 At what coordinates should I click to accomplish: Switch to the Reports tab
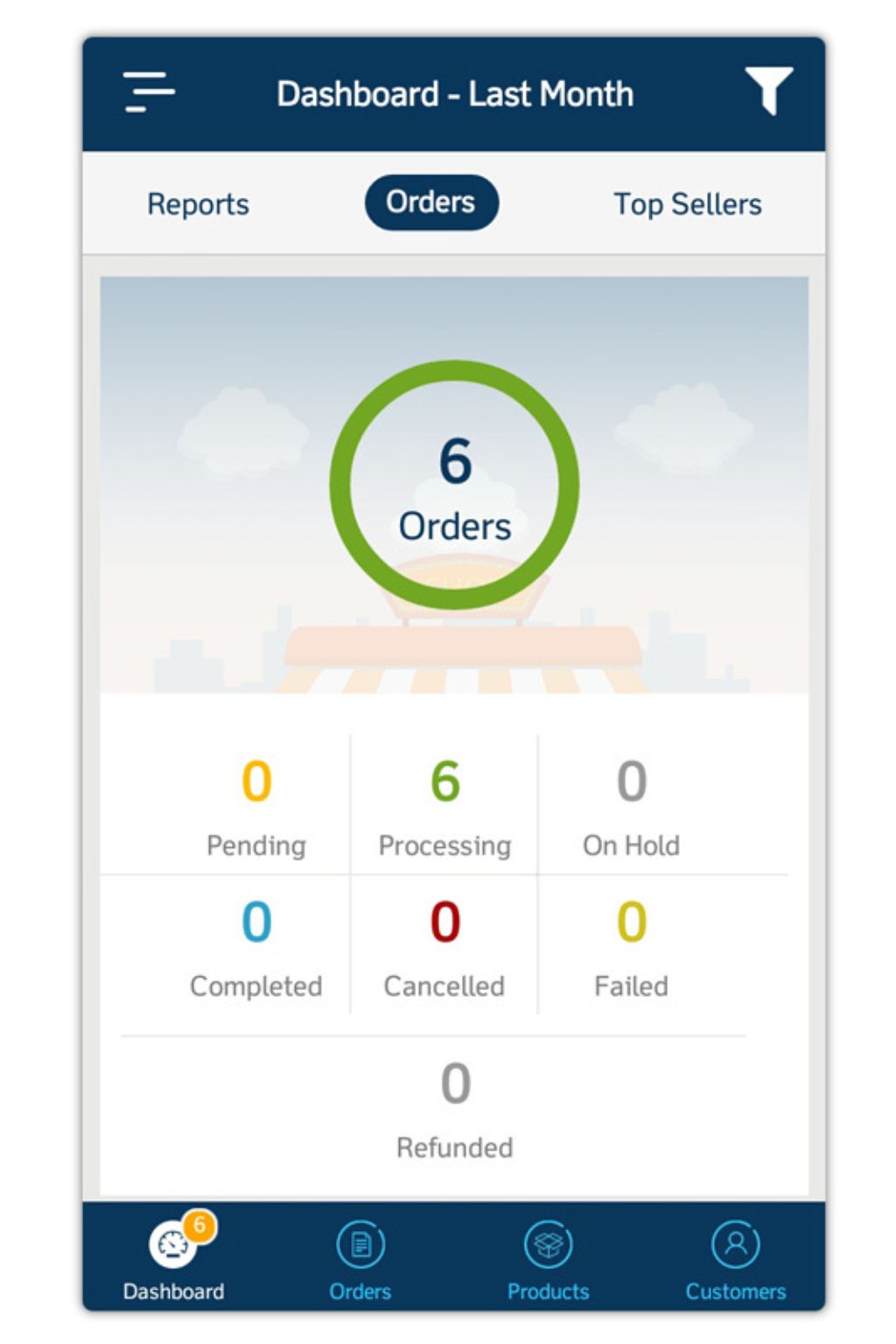coord(198,204)
